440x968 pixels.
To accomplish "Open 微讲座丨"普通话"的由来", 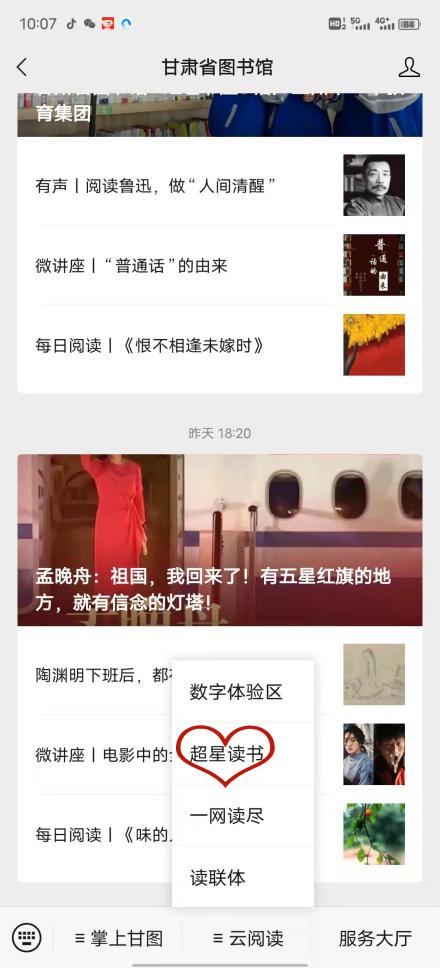I will coord(220,265).
